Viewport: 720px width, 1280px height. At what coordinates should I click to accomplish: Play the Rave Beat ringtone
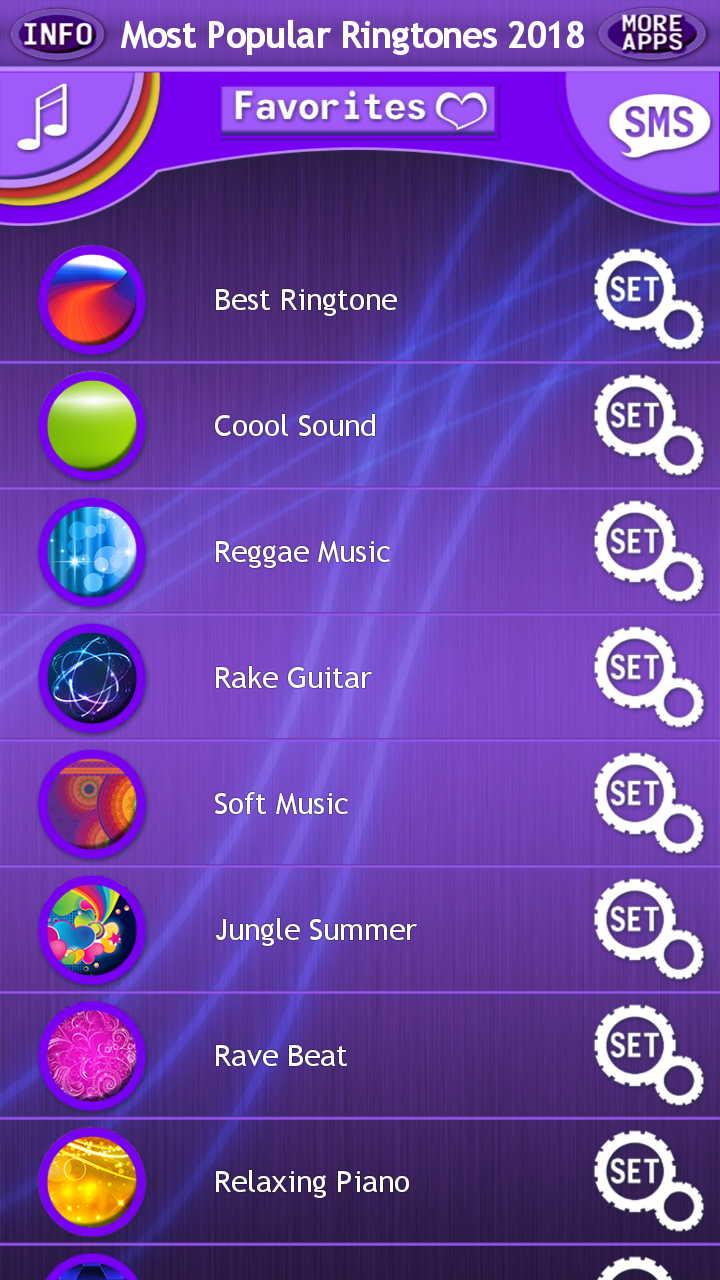pos(92,1056)
